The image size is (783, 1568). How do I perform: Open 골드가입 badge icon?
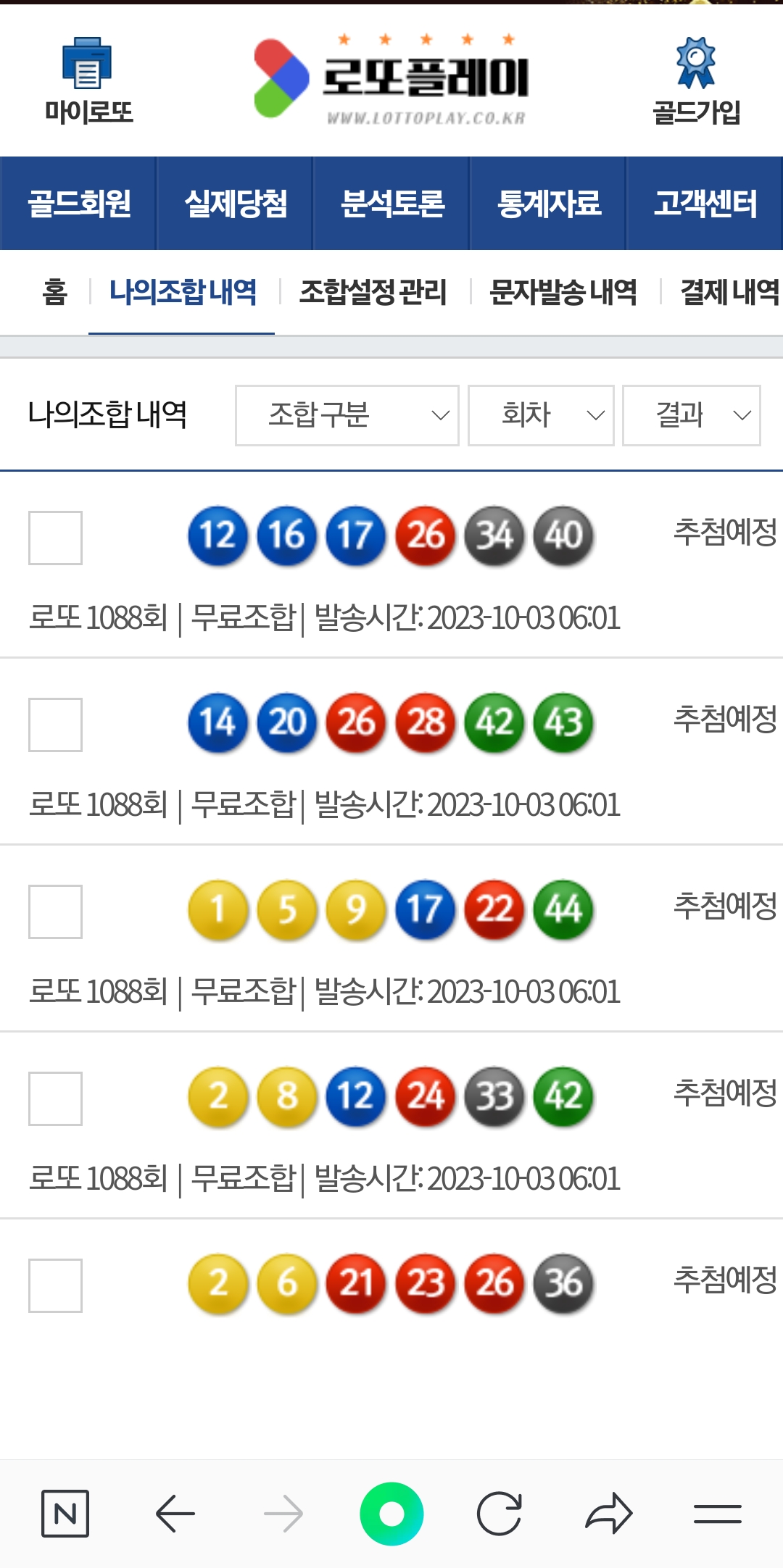[x=696, y=63]
